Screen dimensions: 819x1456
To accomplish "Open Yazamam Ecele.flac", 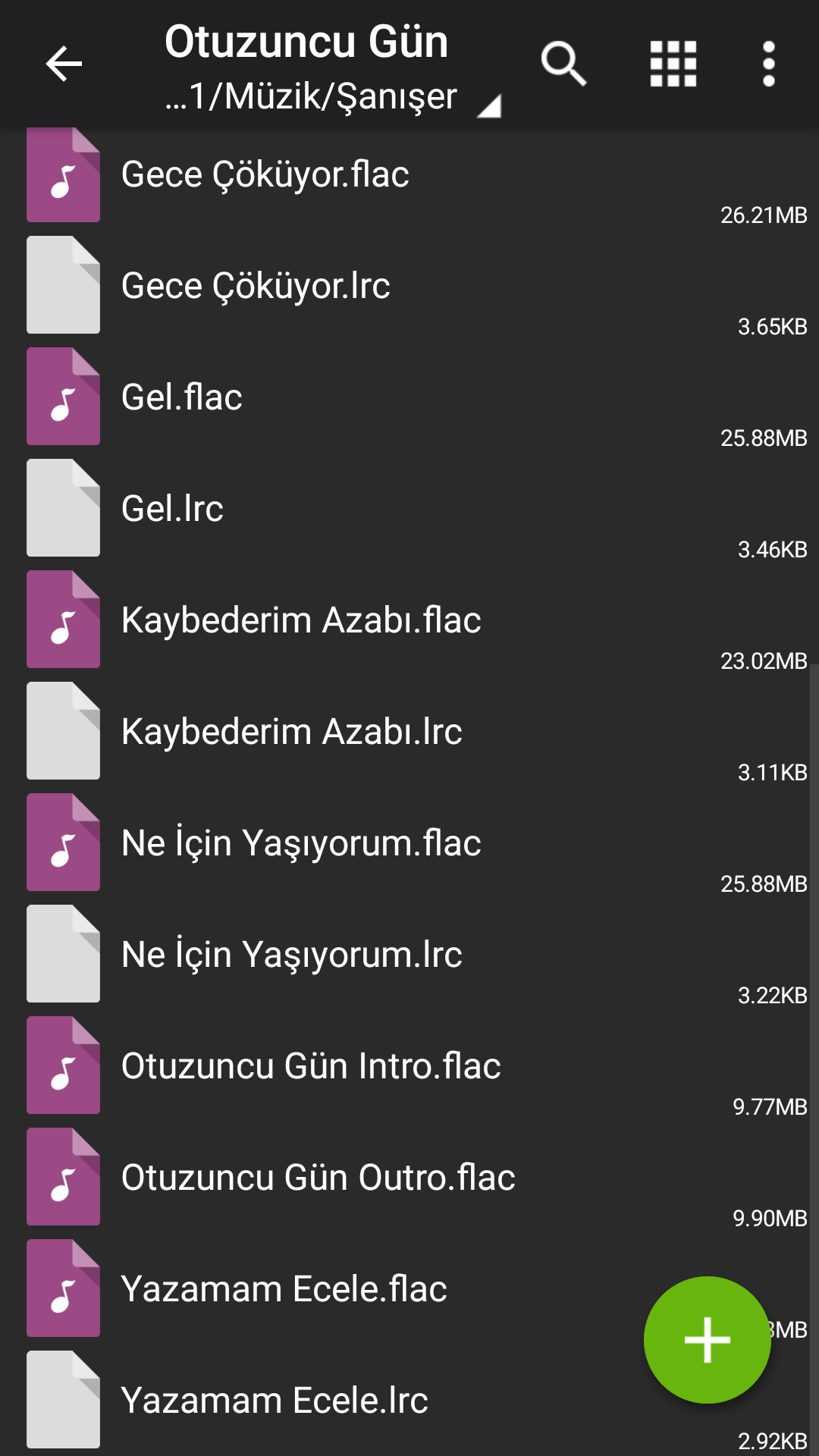I will click(x=284, y=1290).
